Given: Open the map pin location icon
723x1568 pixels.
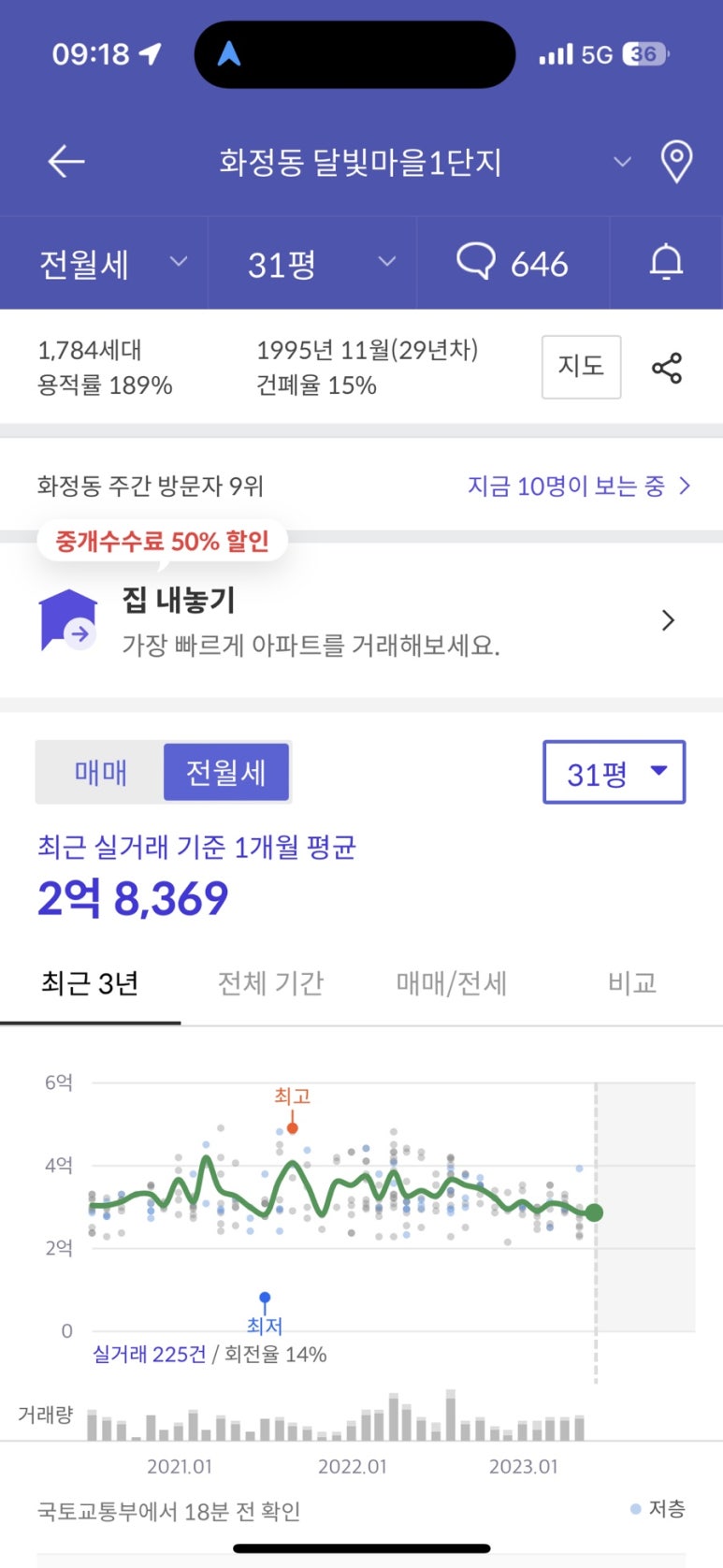Looking at the screenshot, I should (676, 162).
